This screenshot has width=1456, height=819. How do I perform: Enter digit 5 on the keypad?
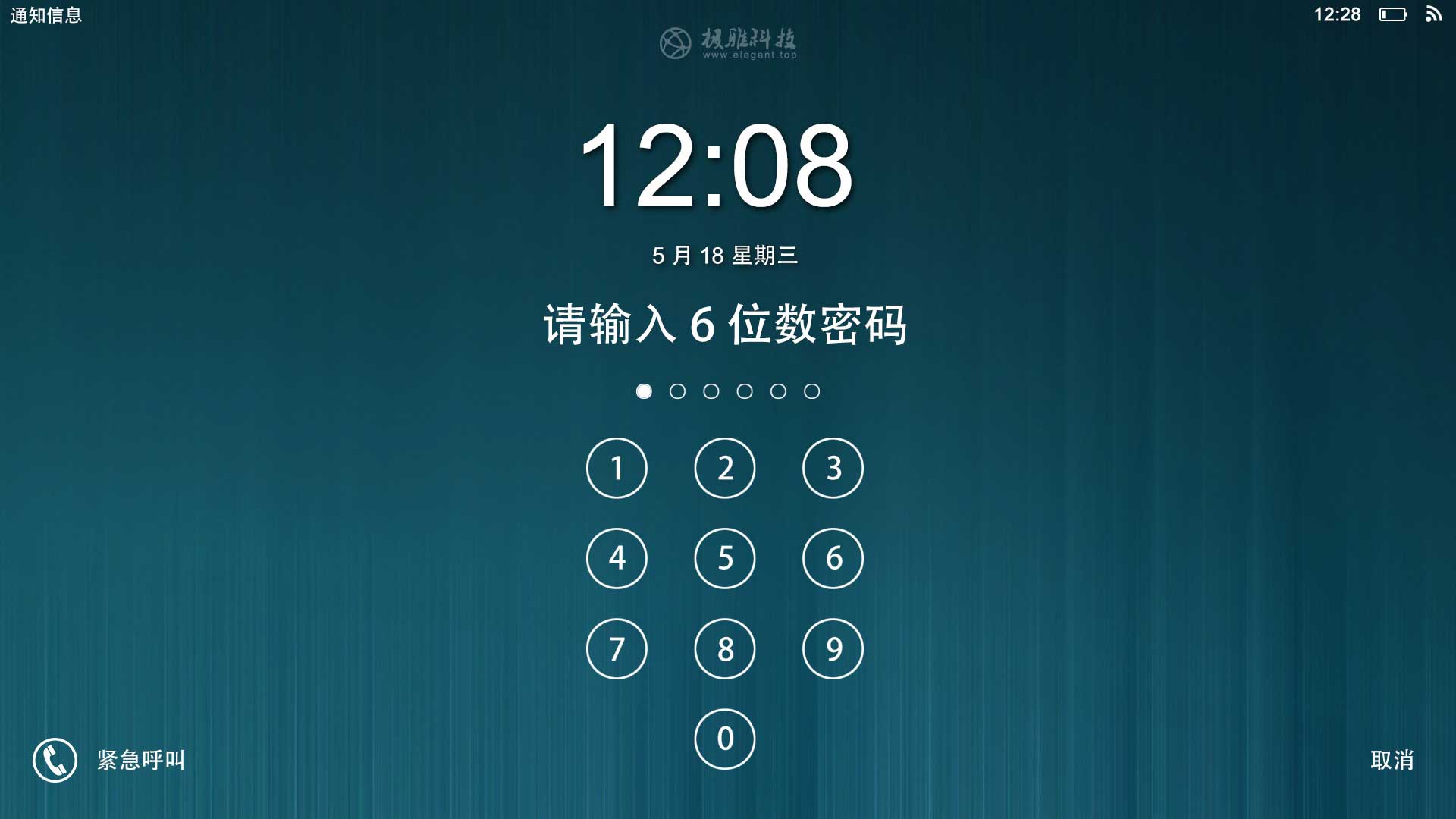725,558
